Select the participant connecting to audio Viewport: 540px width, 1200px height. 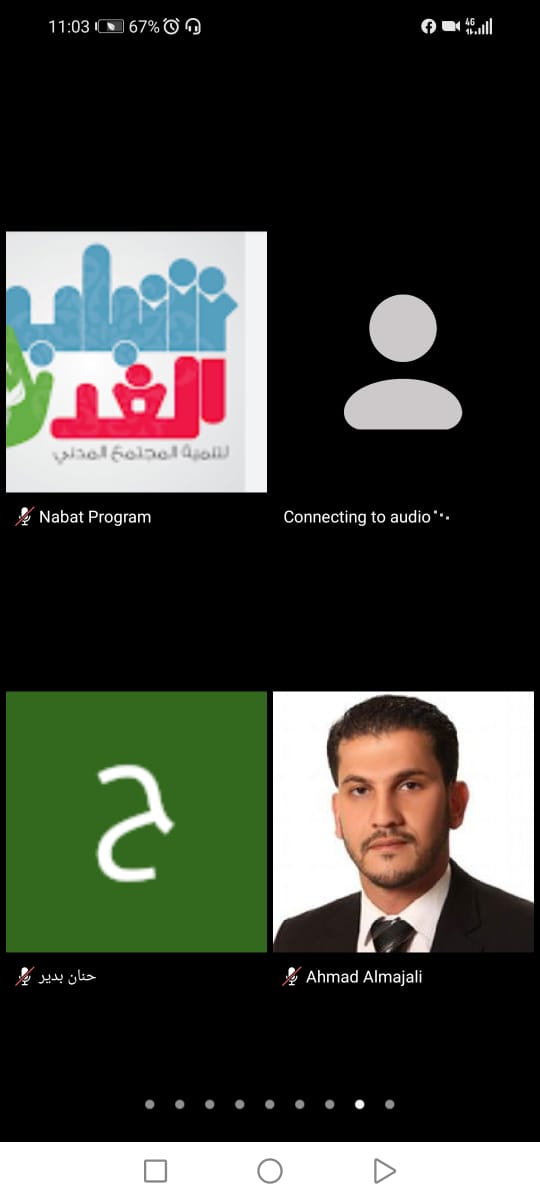tap(403, 362)
